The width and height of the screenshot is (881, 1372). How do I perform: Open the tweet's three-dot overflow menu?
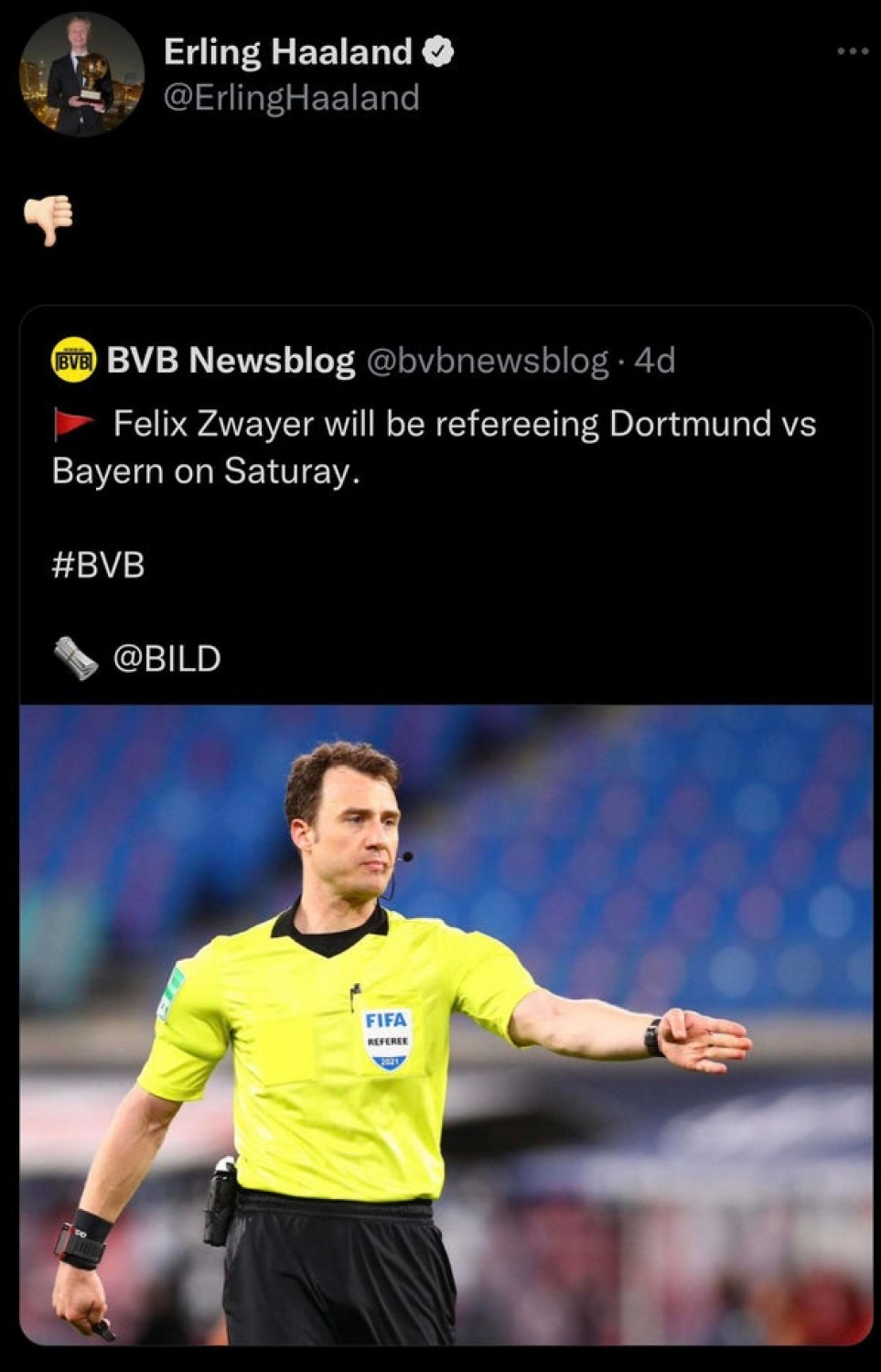tap(852, 52)
